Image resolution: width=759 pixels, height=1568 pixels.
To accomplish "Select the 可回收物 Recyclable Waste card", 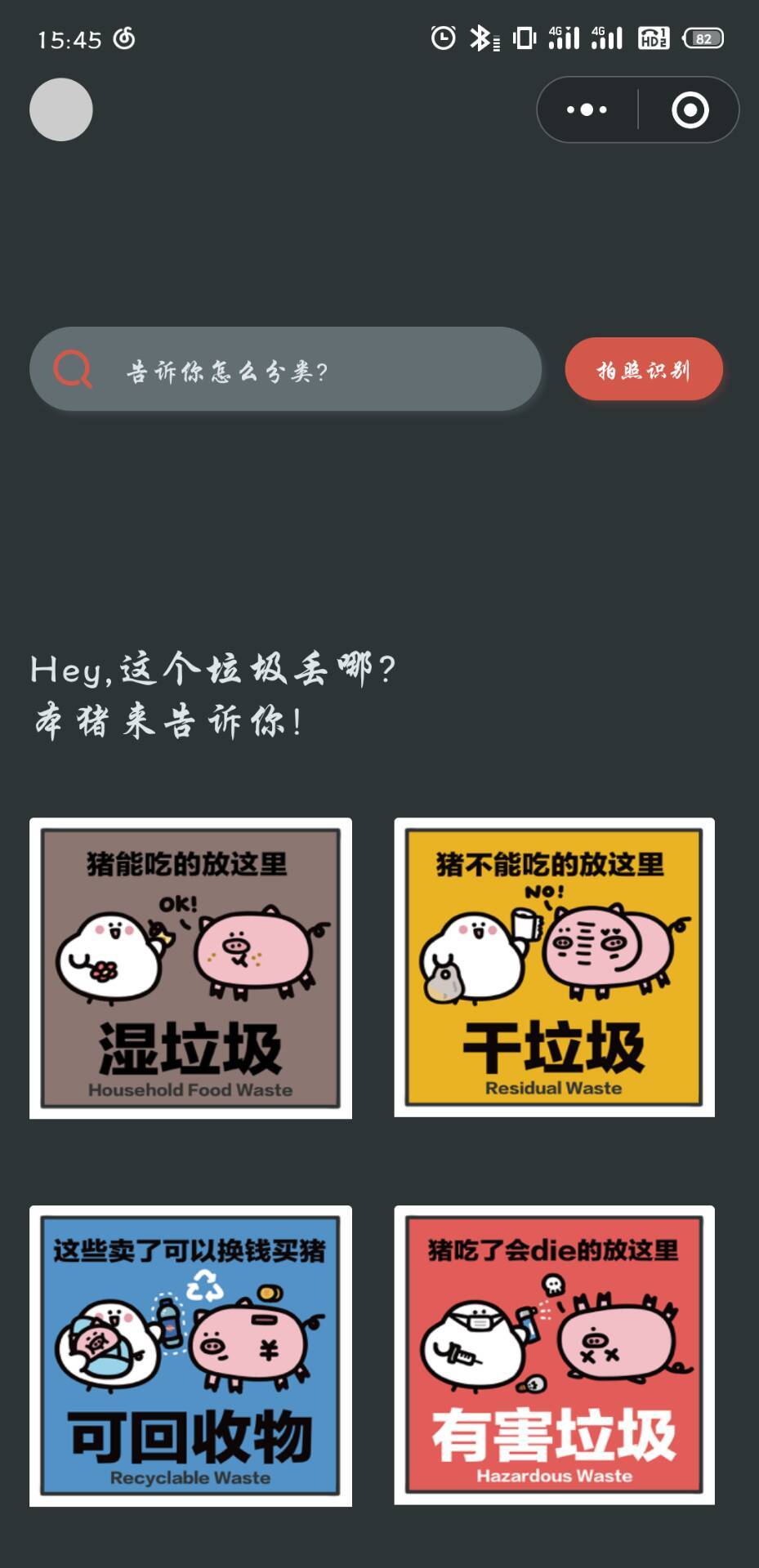I will (190, 1356).
